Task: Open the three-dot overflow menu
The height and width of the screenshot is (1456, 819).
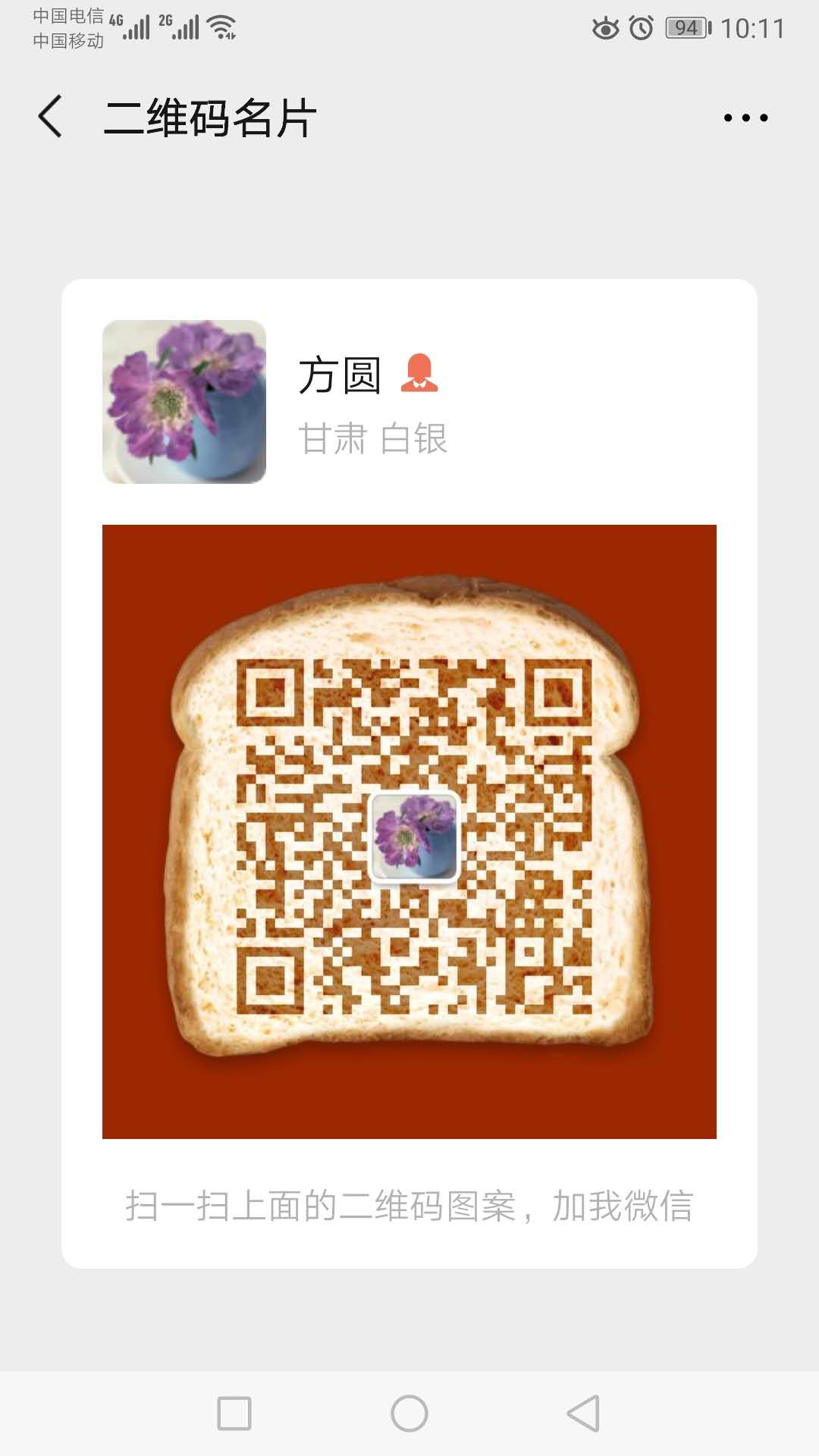Action: point(745,118)
